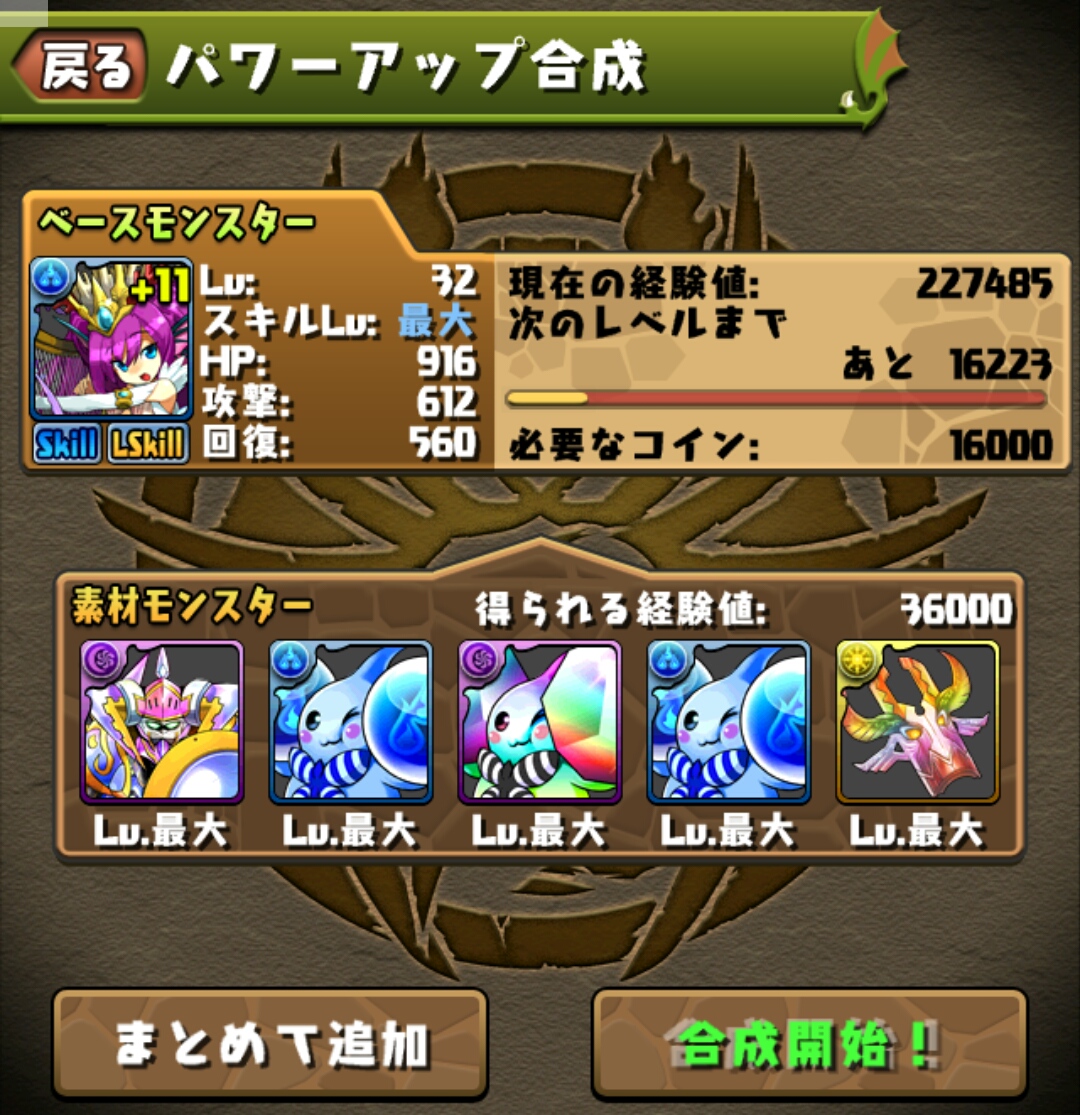Tap the 戻る back button
Viewport: 1080px width, 1115px height.
pyautogui.click(x=82, y=67)
